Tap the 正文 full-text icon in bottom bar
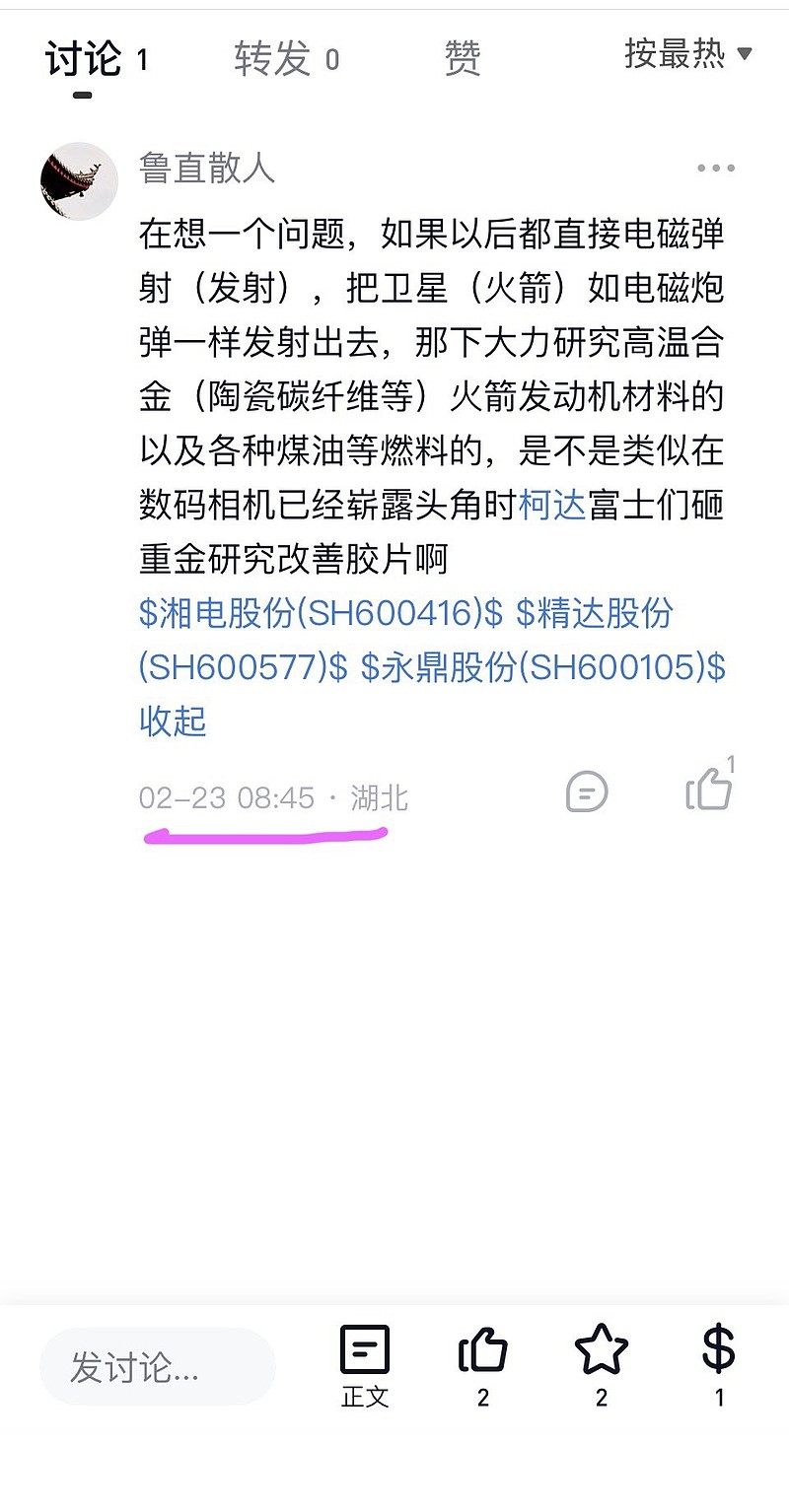The width and height of the screenshot is (789, 1512). pos(366,1365)
